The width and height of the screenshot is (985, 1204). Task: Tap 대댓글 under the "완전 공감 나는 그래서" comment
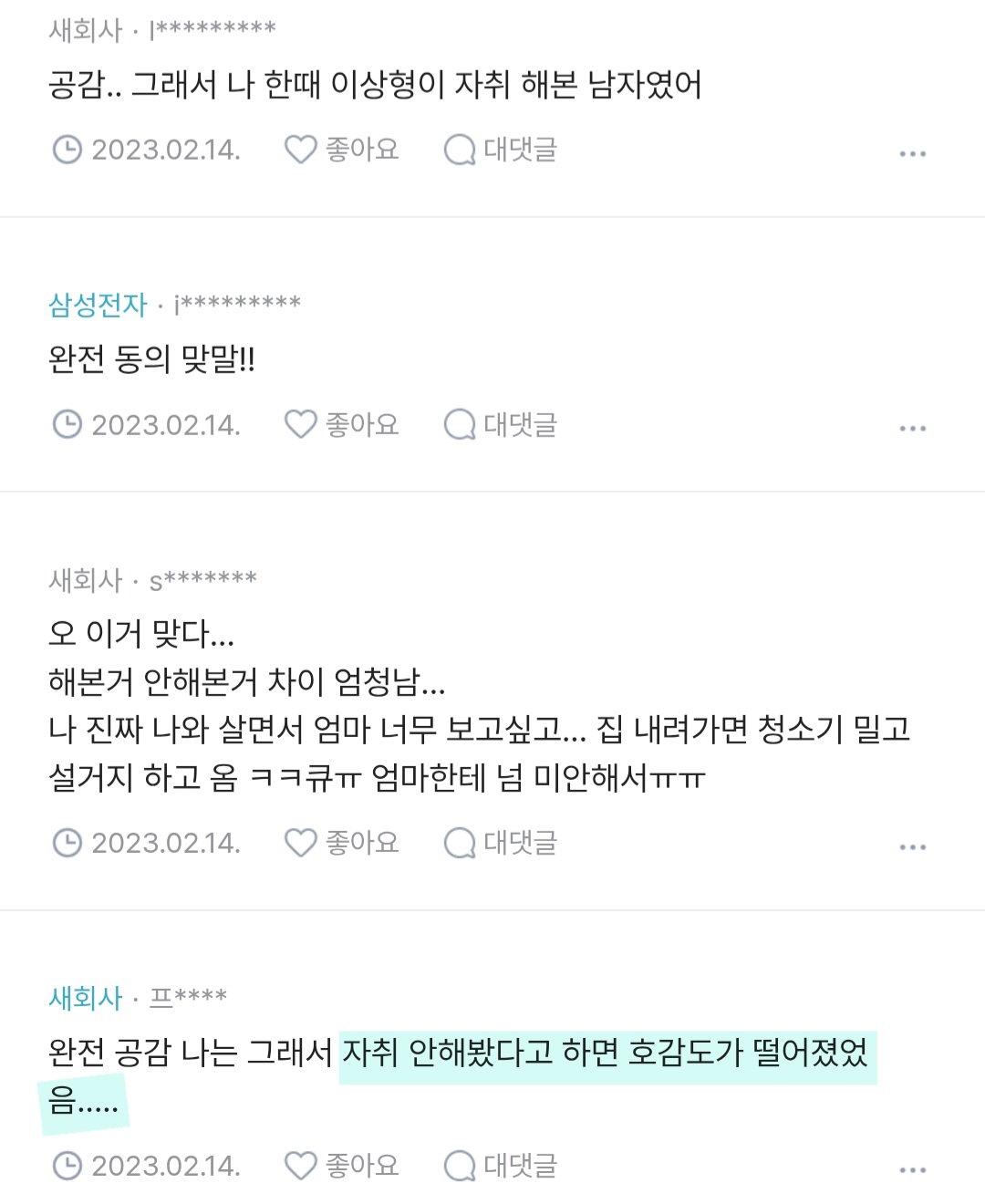[500, 1166]
